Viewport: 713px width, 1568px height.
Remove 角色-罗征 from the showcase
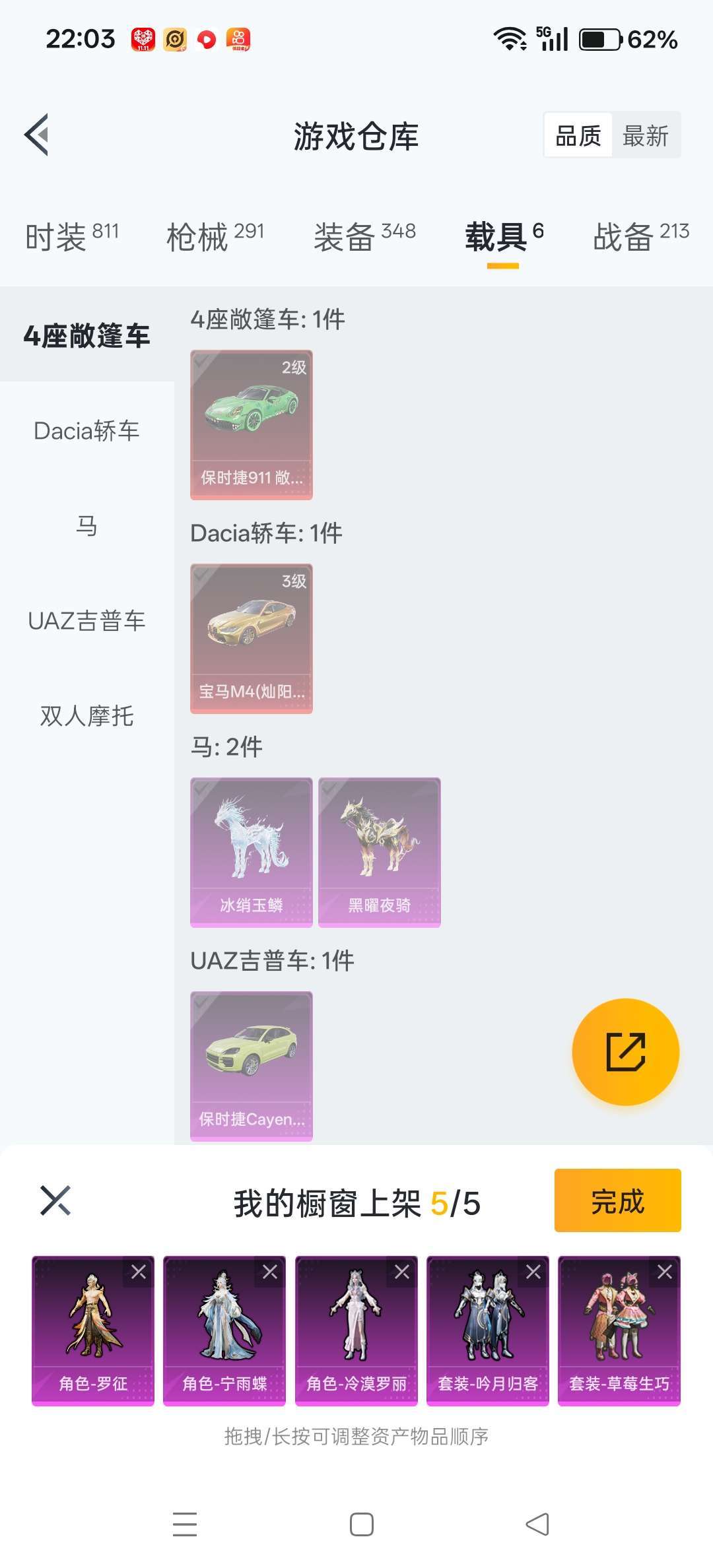click(x=139, y=1271)
